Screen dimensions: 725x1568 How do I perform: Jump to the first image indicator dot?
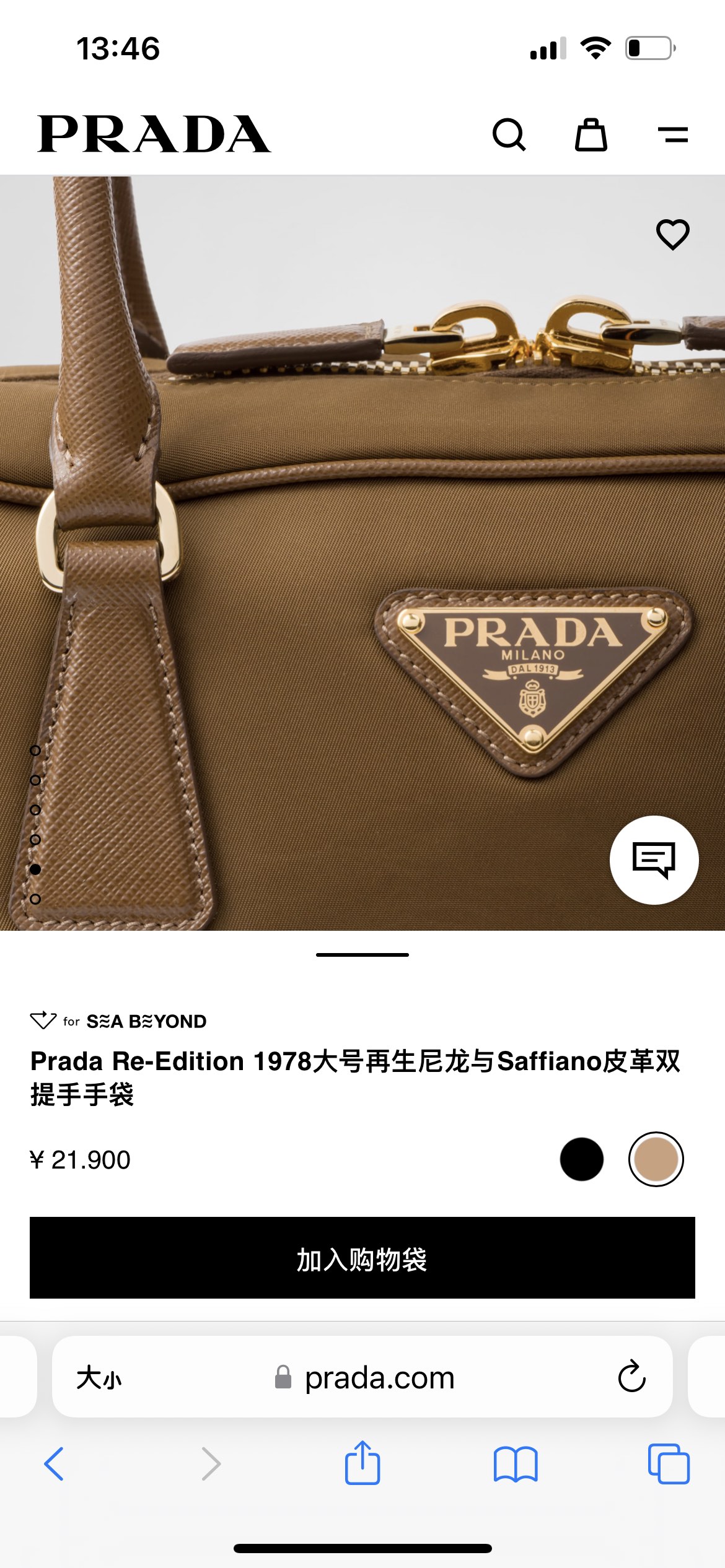pyautogui.click(x=35, y=751)
